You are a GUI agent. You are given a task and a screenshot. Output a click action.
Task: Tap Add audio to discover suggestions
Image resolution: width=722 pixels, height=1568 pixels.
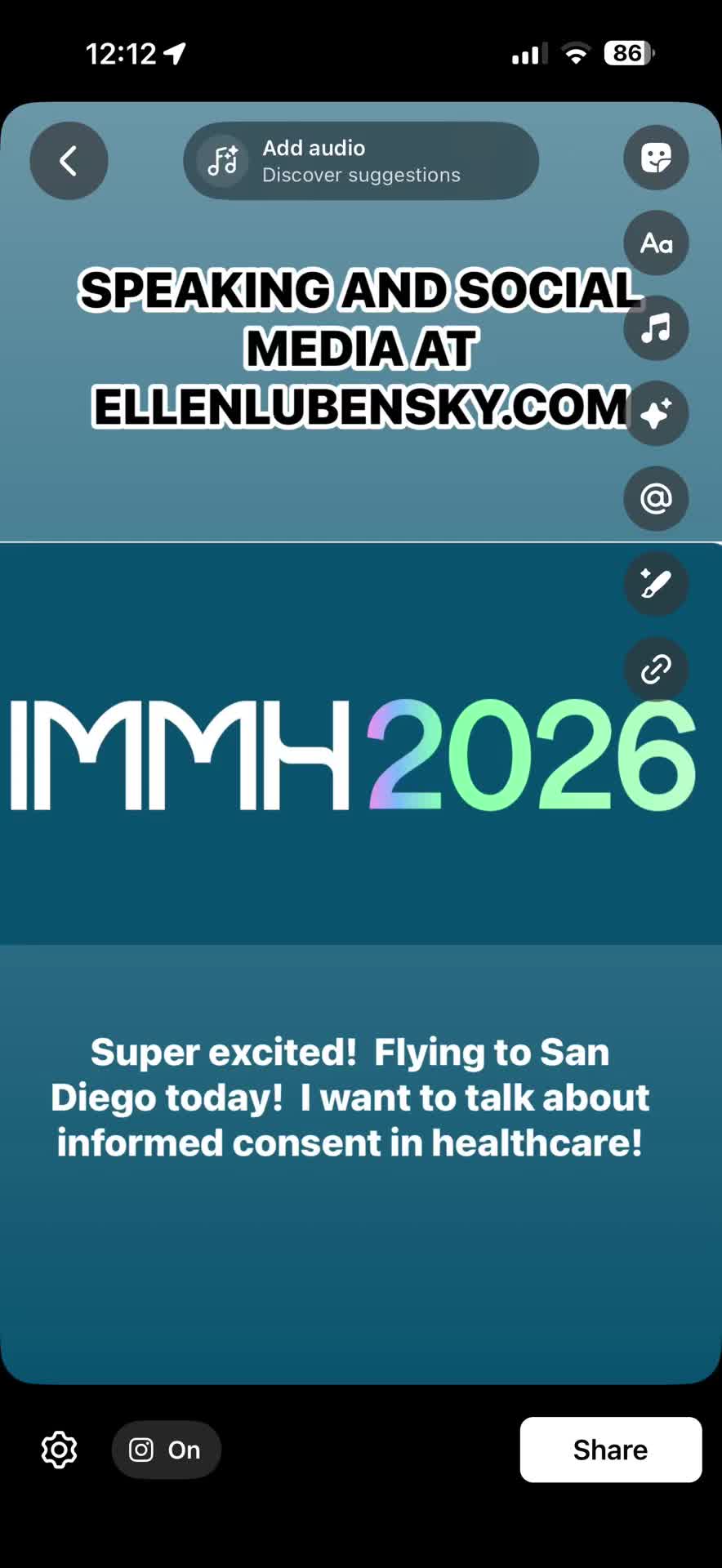pyautogui.click(x=361, y=161)
